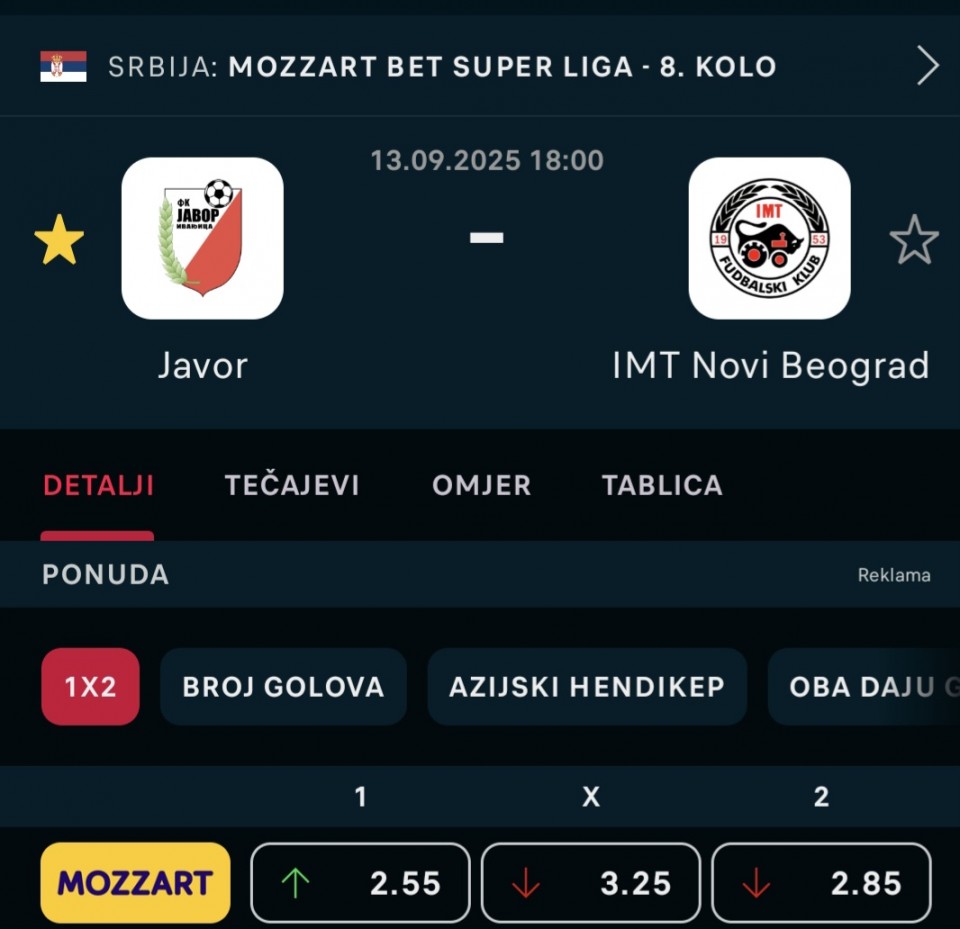The height and width of the screenshot is (929, 960).
Task: Select the Detalji tab
Action: point(98,486)
